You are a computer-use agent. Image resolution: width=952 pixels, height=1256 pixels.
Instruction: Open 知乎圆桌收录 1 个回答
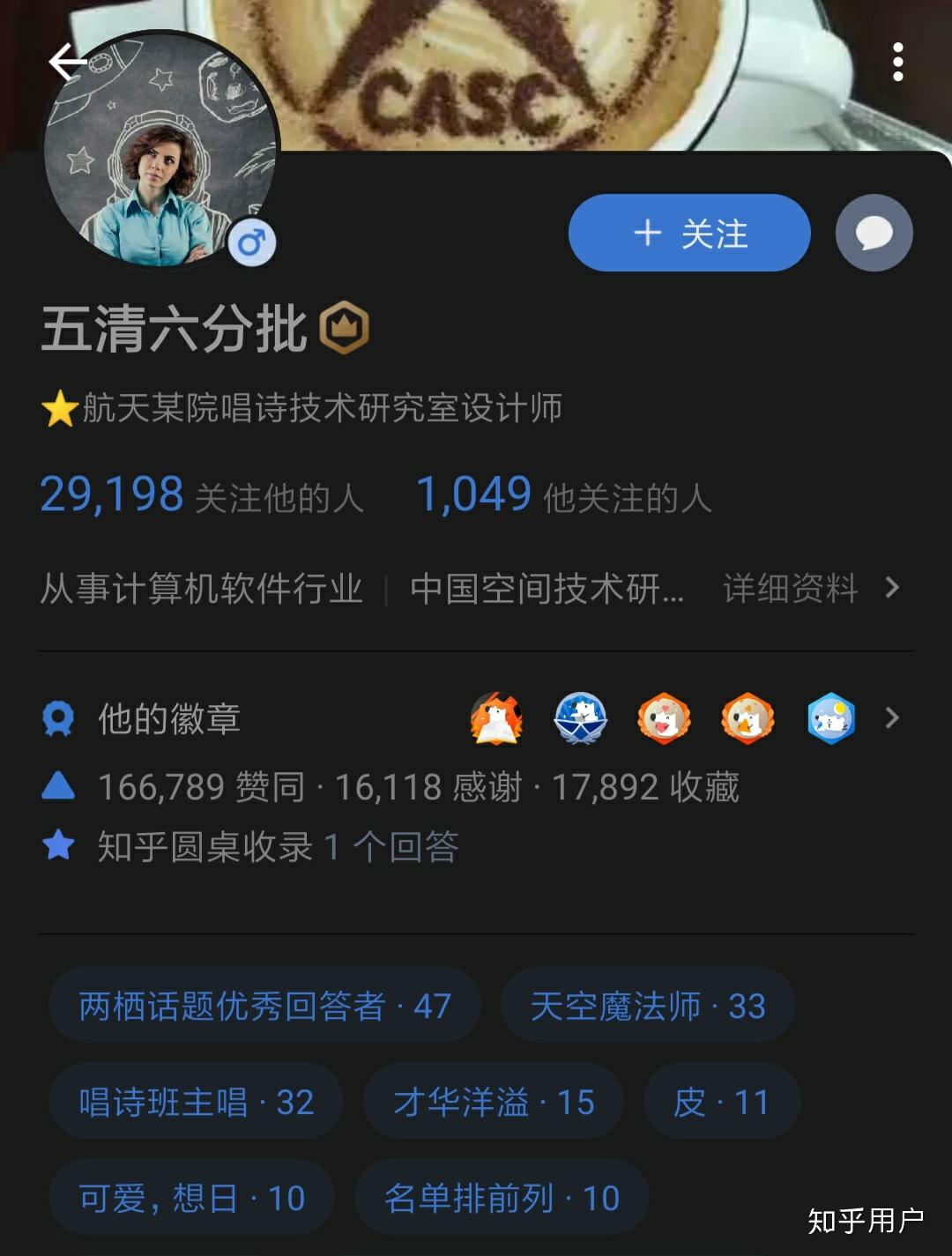(277, 847)
